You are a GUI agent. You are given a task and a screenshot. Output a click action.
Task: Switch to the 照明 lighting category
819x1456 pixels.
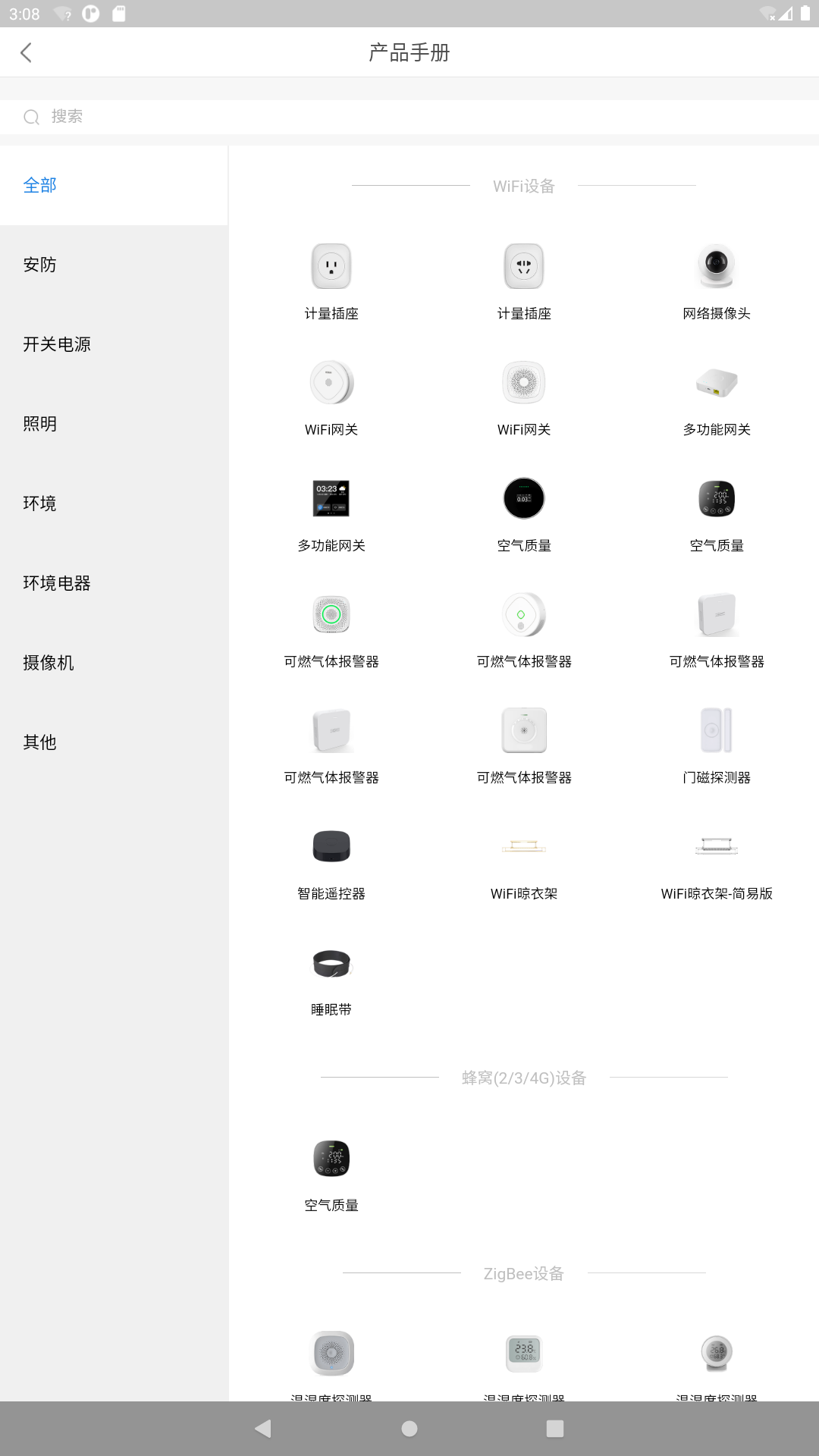click(x=41, y=424)
